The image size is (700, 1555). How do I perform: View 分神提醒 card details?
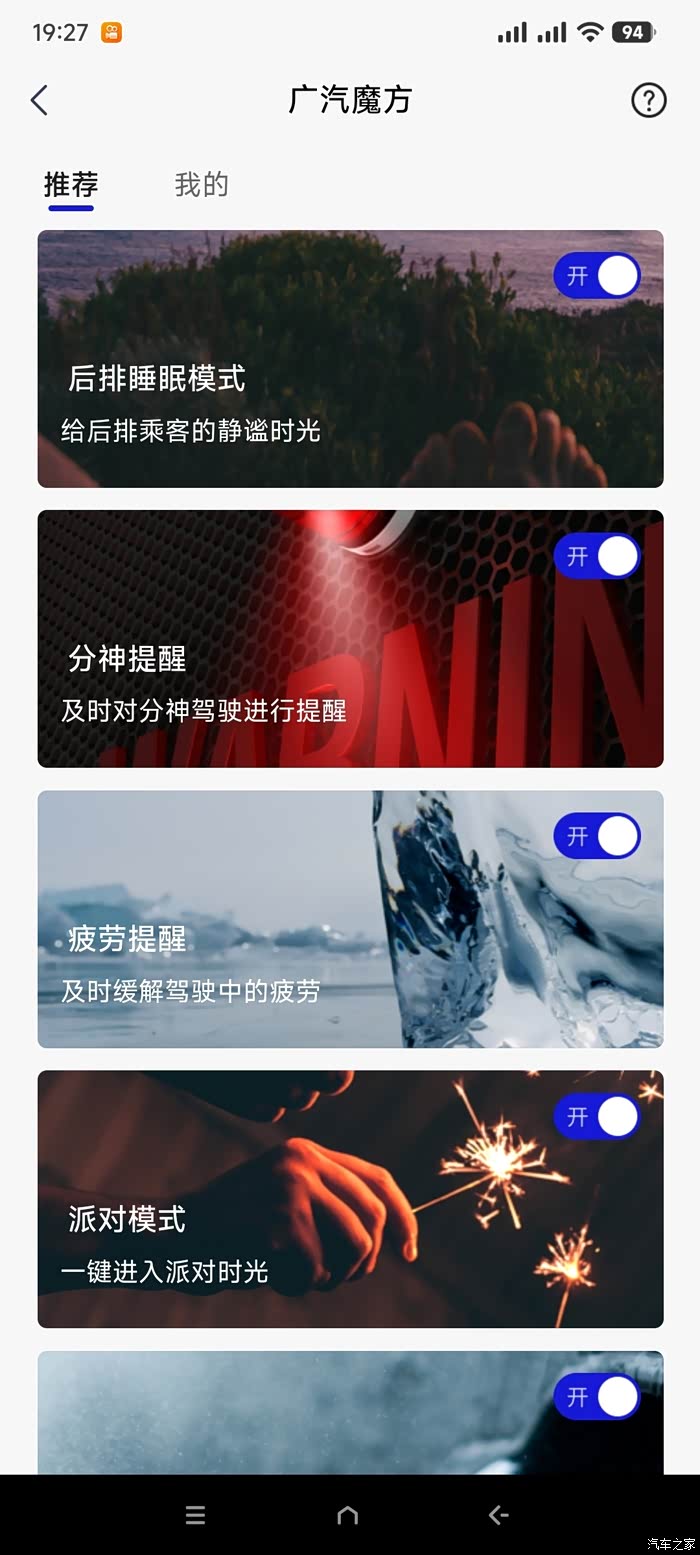(300, 680)
